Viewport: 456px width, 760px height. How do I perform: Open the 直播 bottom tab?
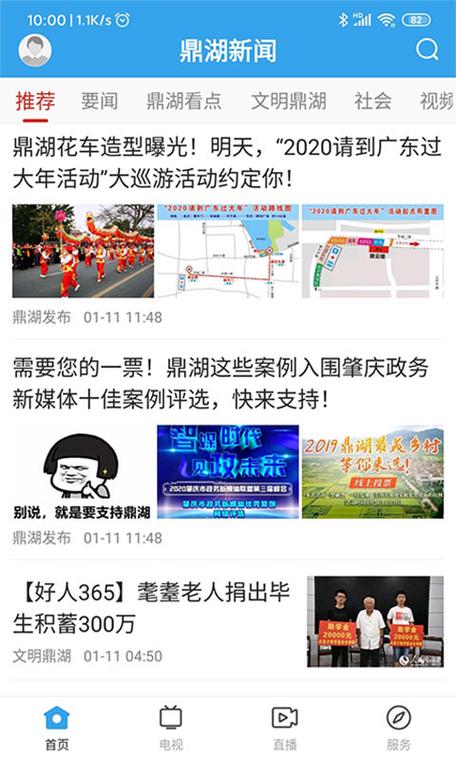click(285, 728)
